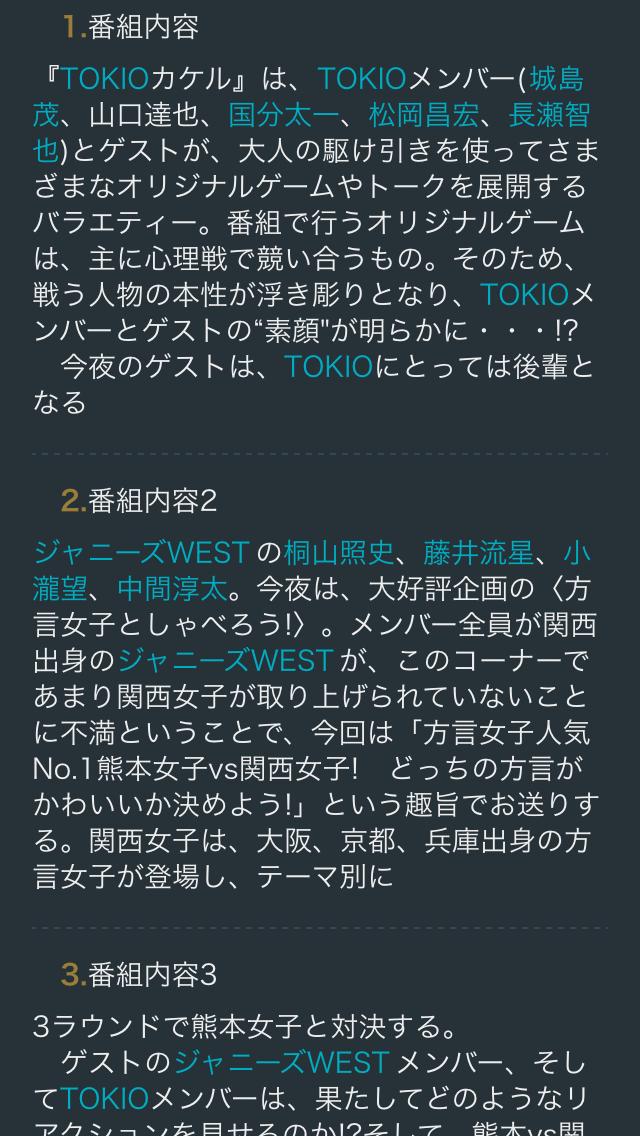Open the 長瀬智也 link
This screenshot has width=640, height=1136.
[x=549, y=115]
